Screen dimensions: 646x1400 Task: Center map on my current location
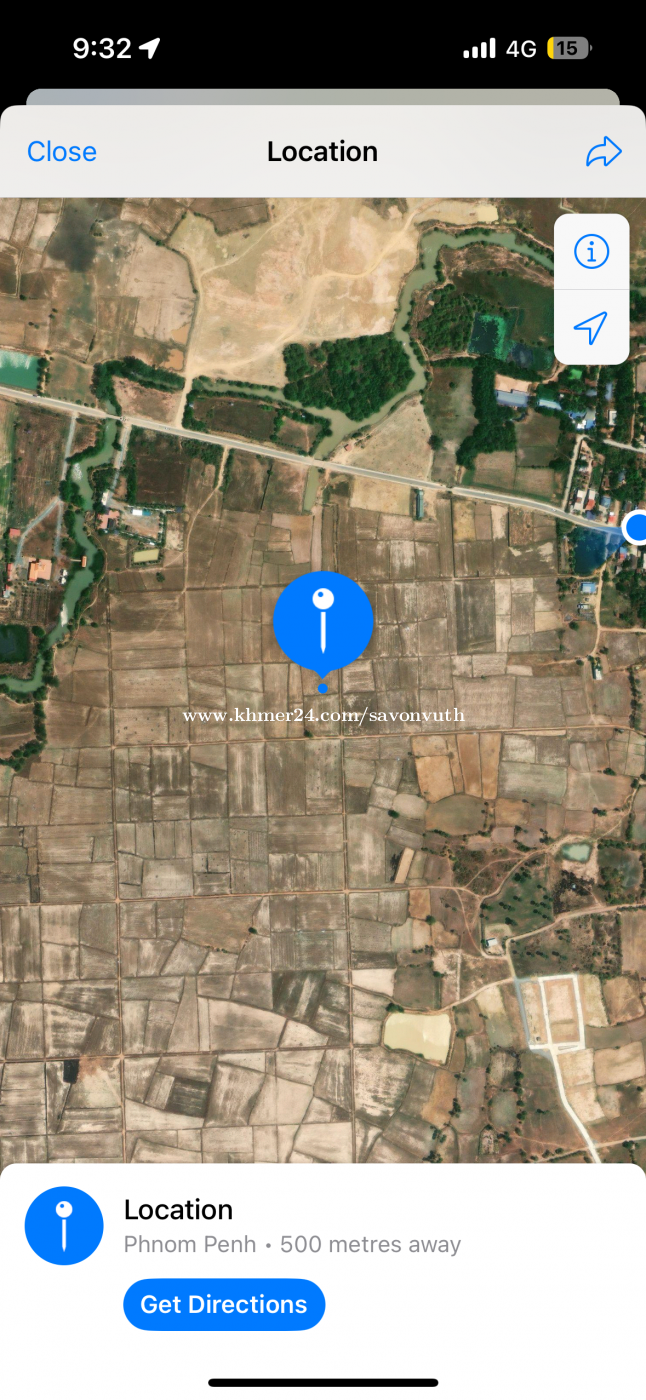tap(591, 327)
